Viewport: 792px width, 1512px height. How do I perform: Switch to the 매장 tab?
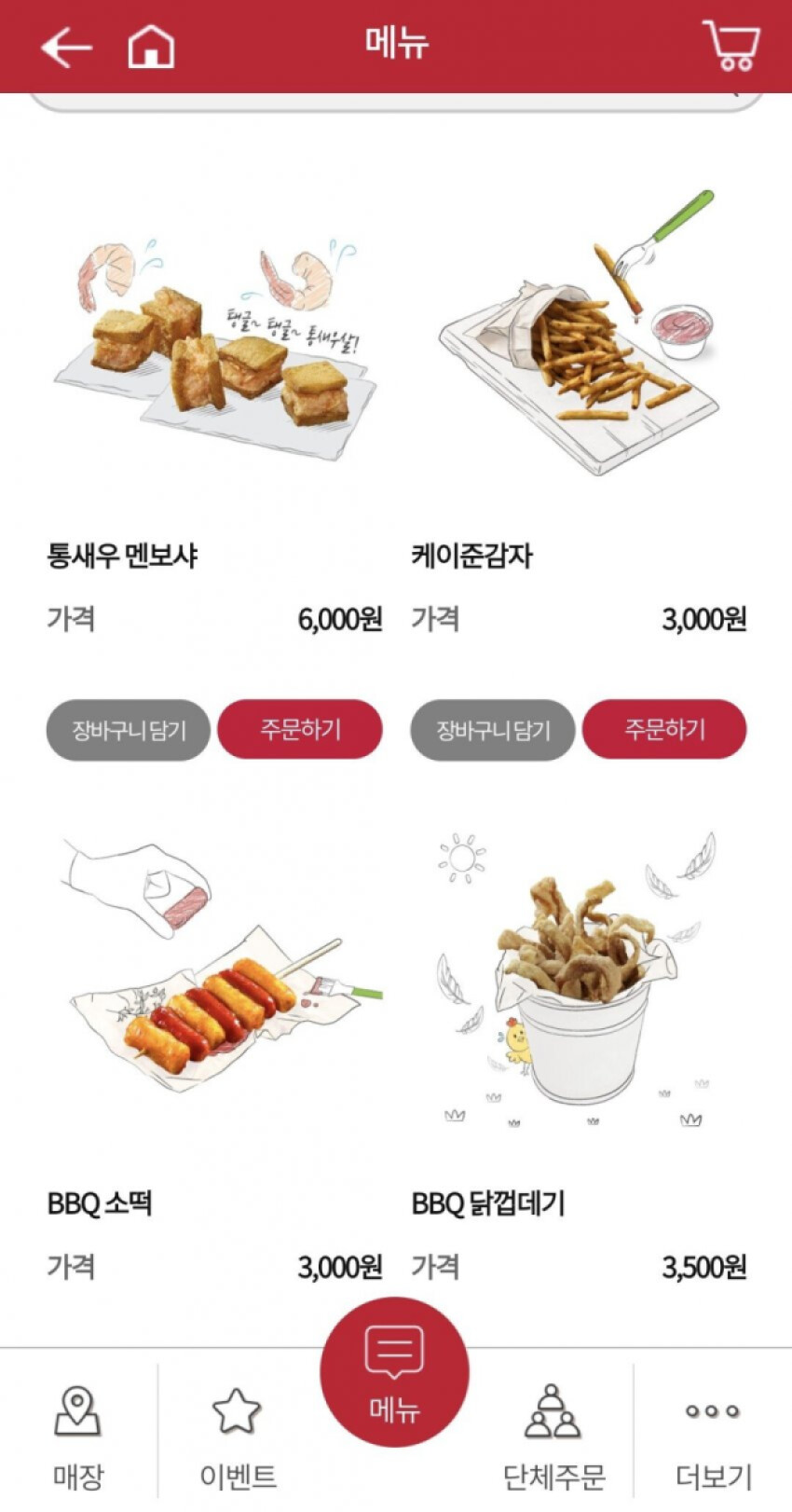[77, 1436]
